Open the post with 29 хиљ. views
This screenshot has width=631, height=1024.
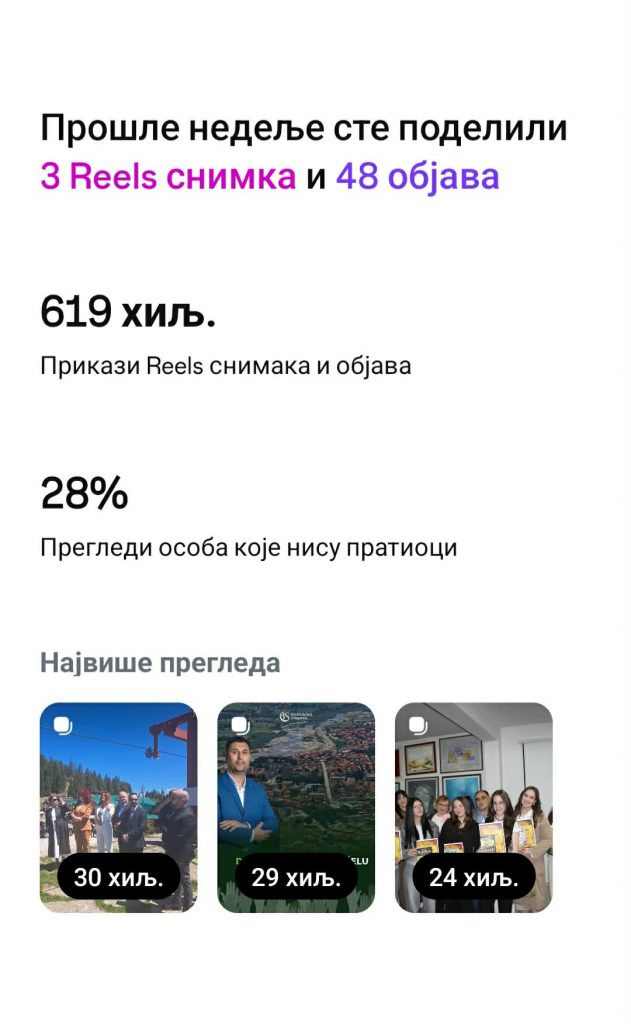[296, 807]
